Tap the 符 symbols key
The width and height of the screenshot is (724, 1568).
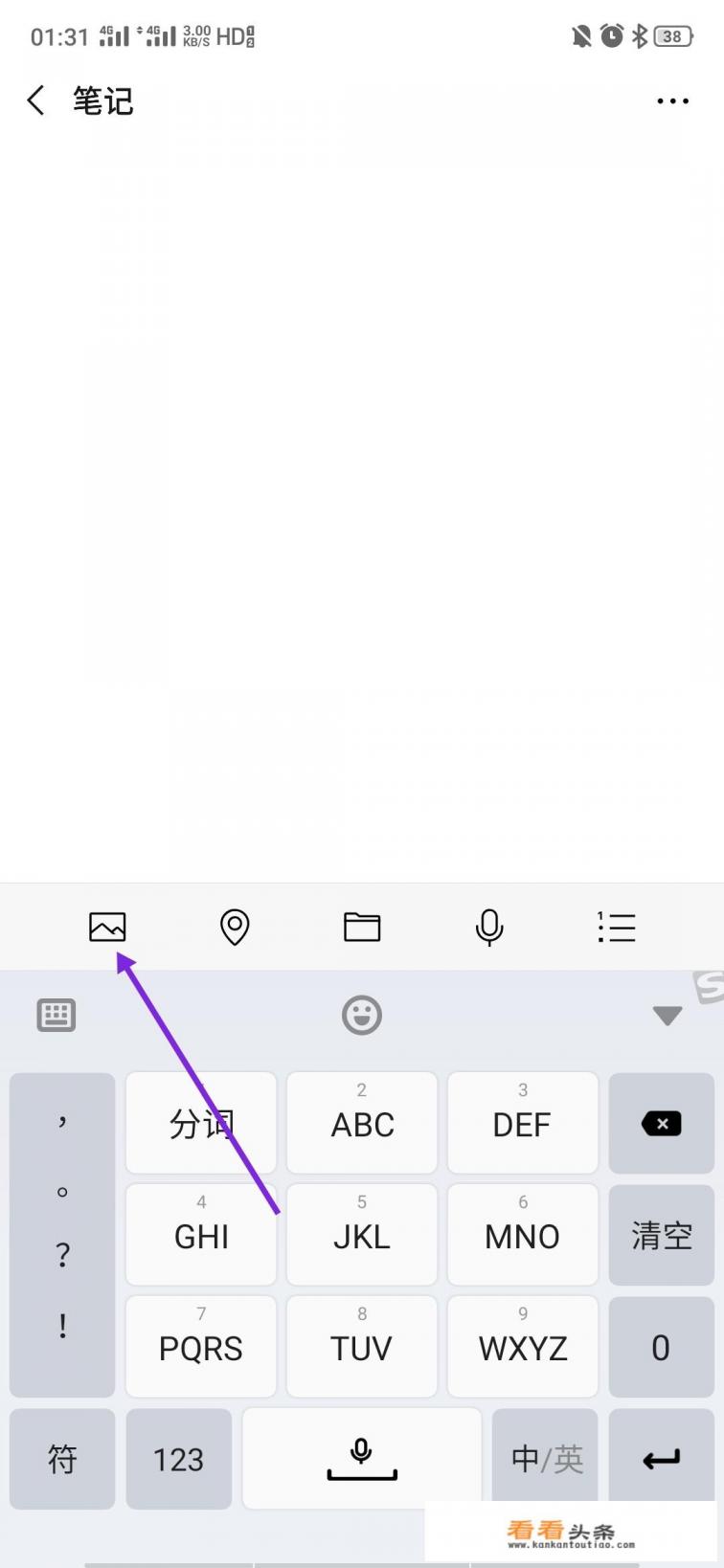(x=62, y=1459)
